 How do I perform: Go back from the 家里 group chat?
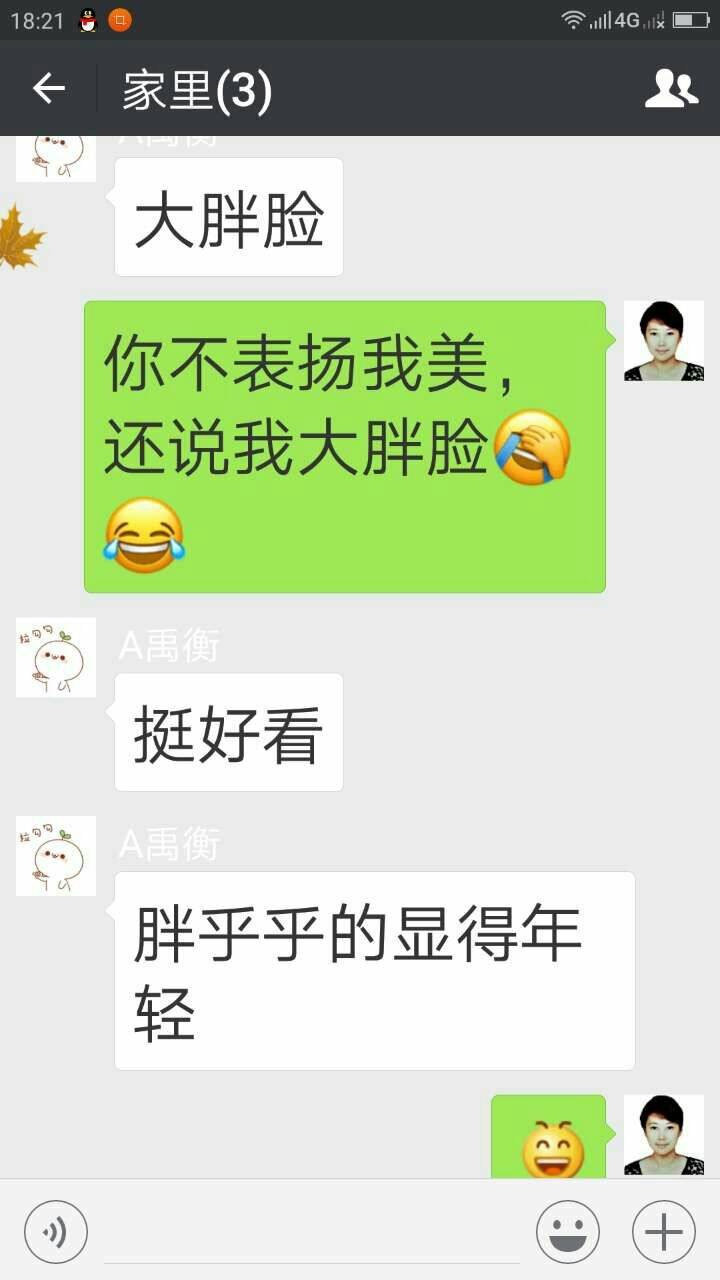click(48, 89)
